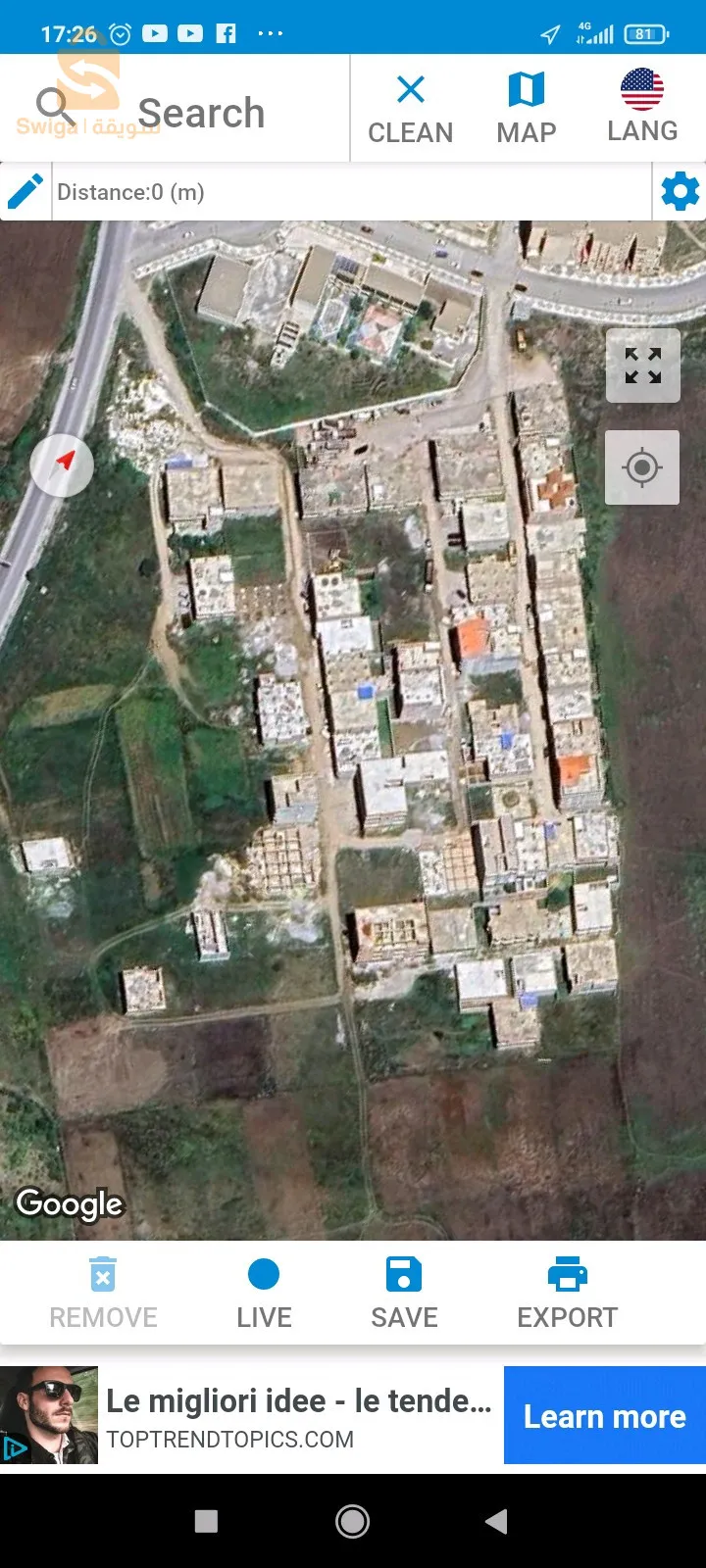Export the measurement via EXPORT
Viewport: 706px width, 1568px height.
(567, 1294)
